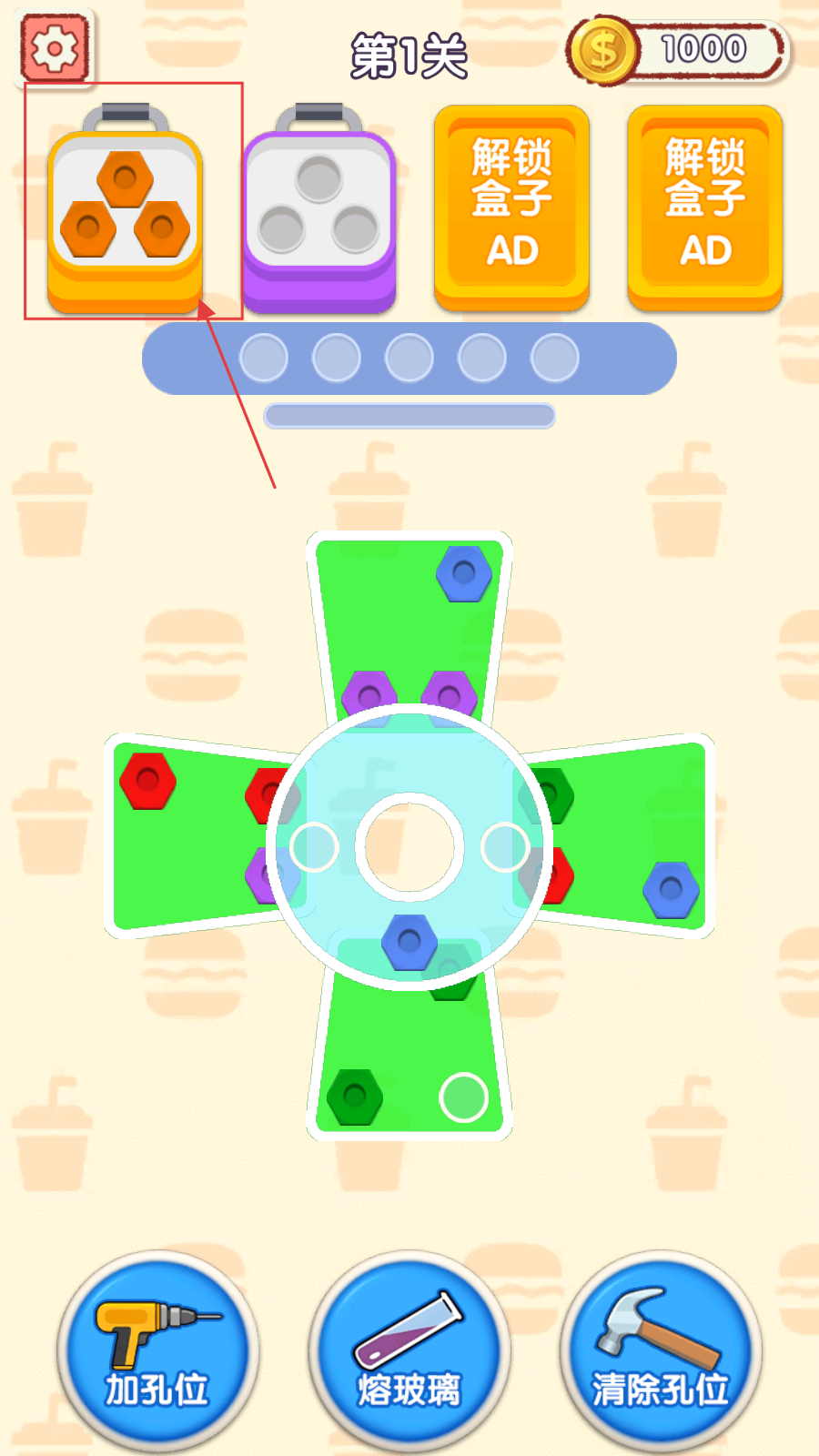Unlock the first 解锁盒子 AD box

(x=512, y=207)
